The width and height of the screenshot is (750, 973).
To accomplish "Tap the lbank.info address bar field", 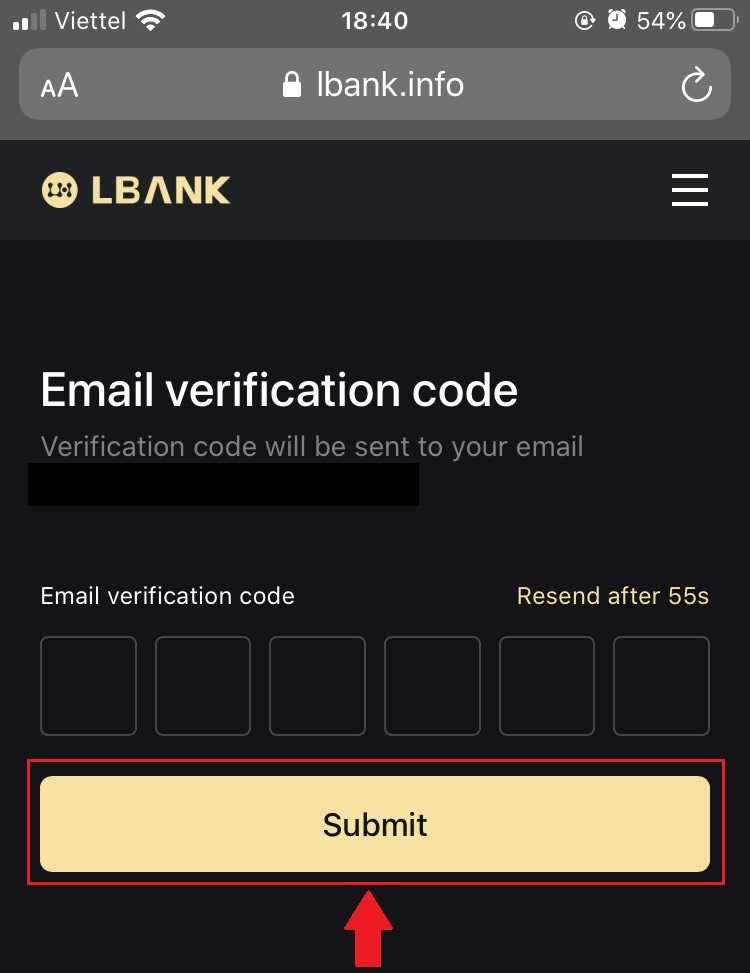I will (x=390, y=85).
